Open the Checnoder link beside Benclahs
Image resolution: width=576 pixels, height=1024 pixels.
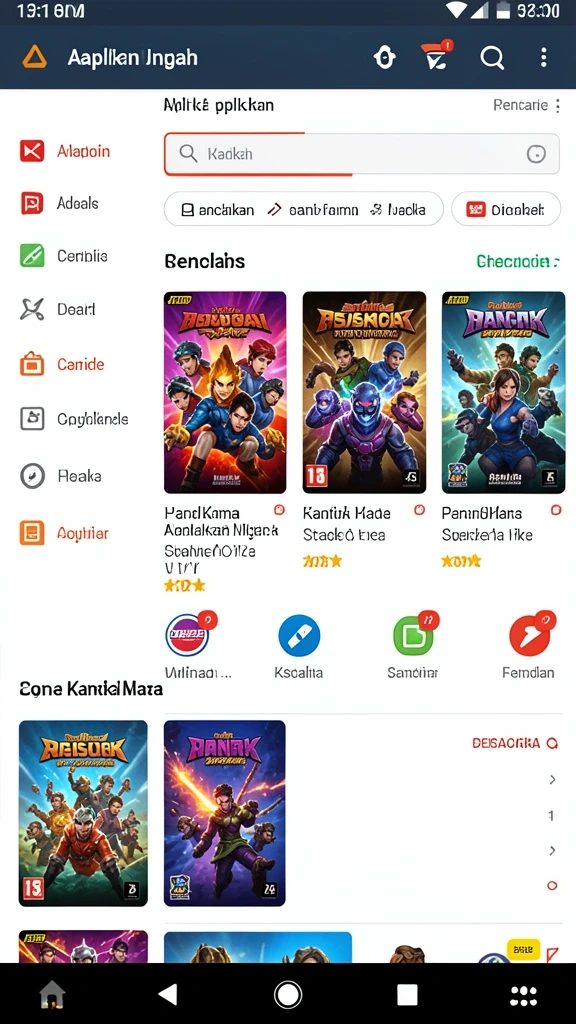(x=519, y=262)
